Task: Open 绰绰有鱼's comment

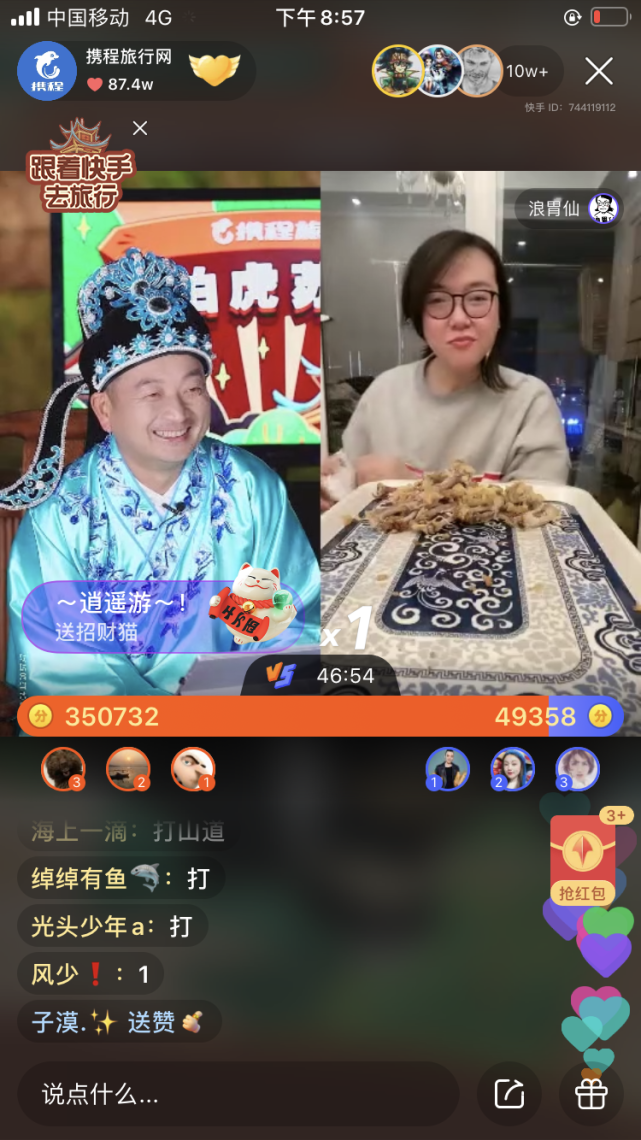Action: click(119, 878)
